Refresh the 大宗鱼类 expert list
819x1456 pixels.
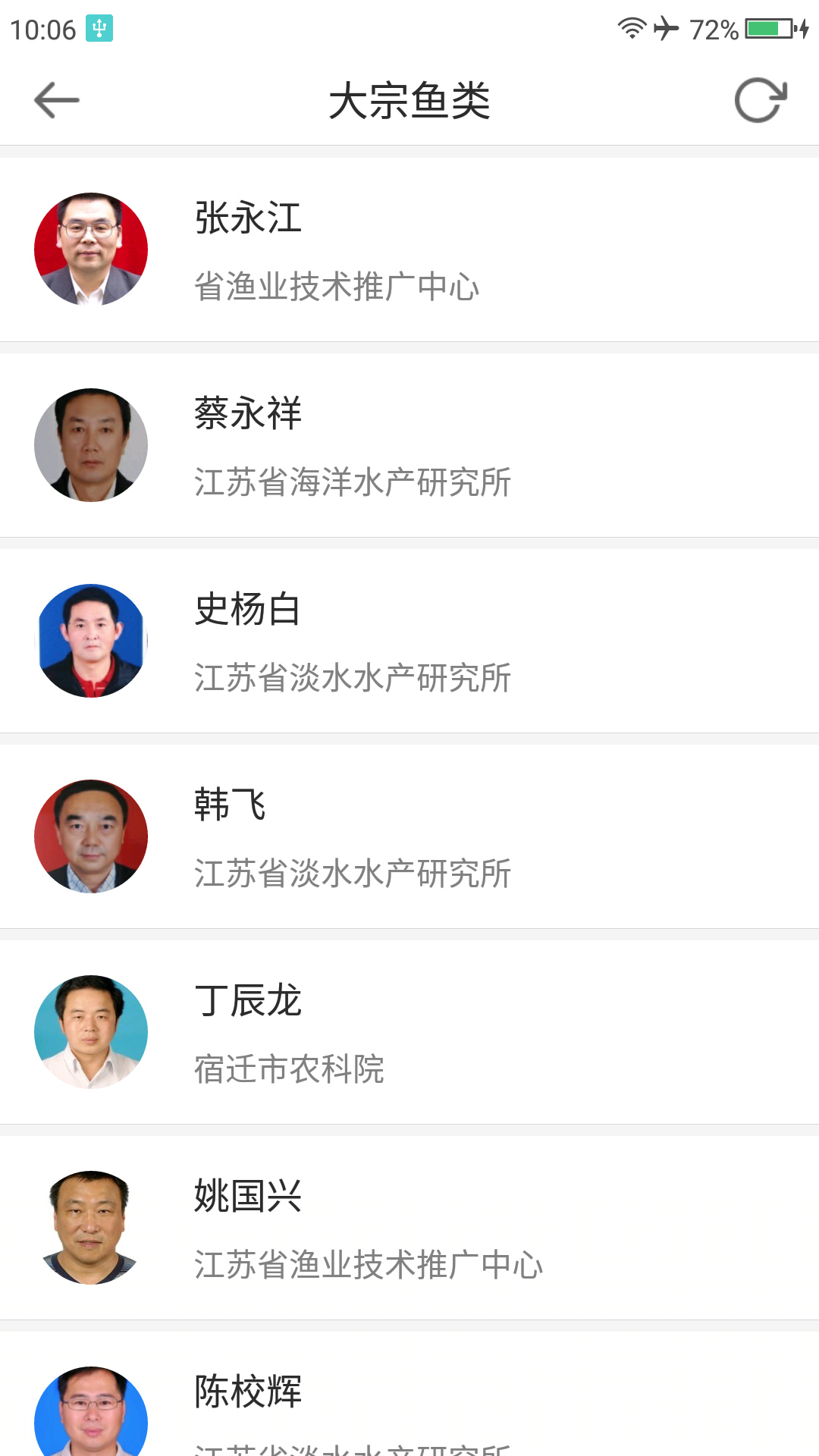pos(761,100)
